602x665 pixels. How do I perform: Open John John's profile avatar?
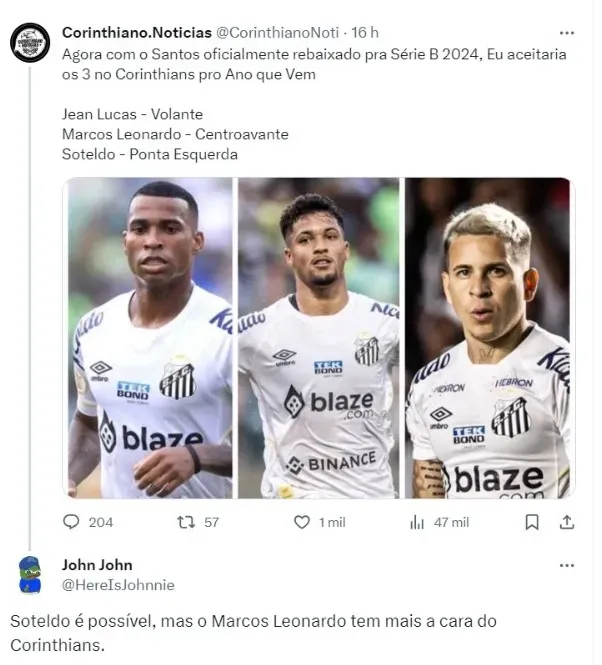coord(31,576)
